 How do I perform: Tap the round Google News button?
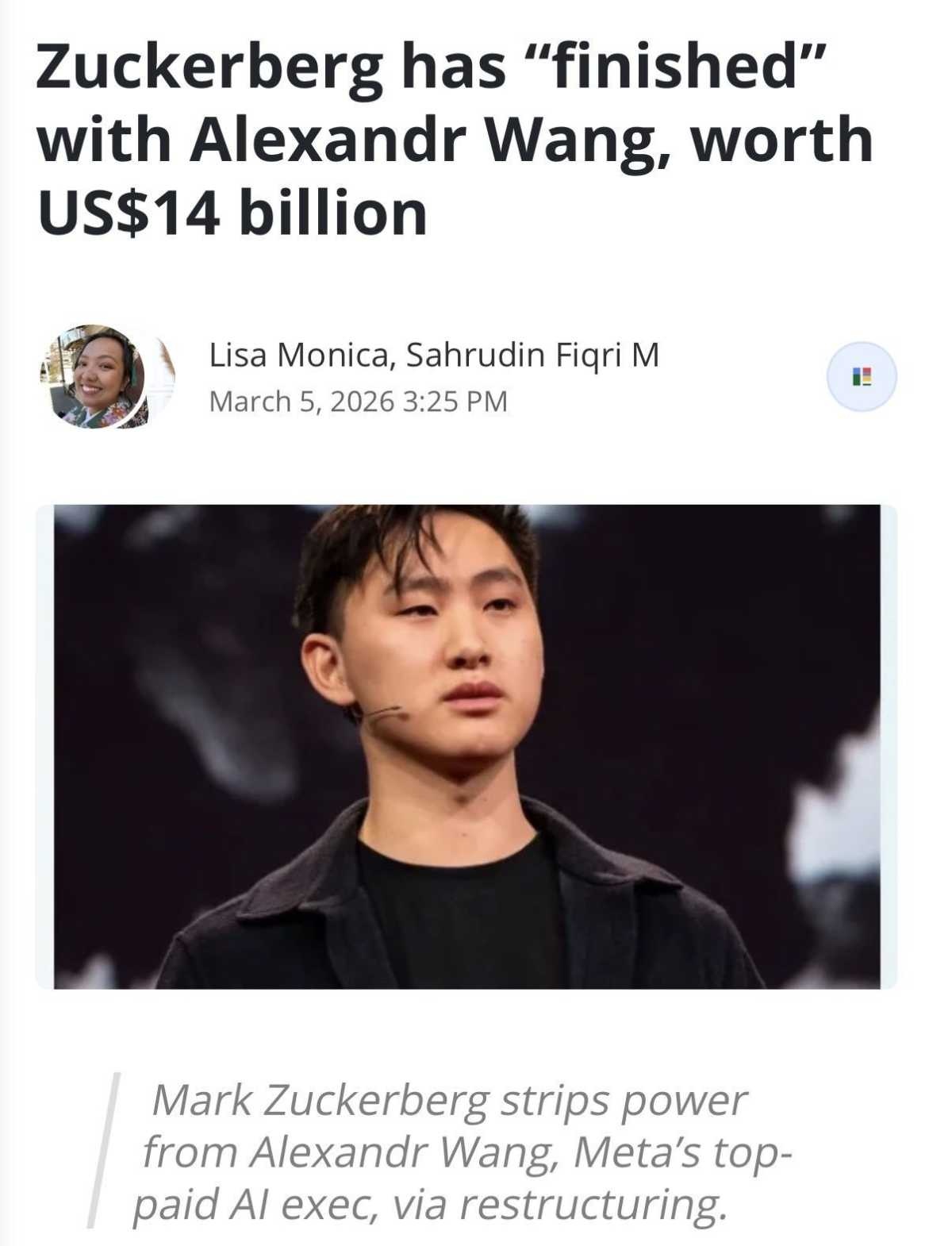(x=862, y=376)
